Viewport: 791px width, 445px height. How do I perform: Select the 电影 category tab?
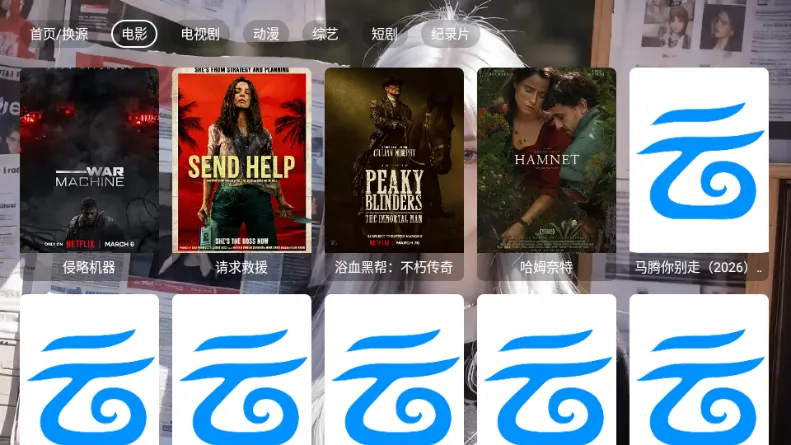[134, 34]
